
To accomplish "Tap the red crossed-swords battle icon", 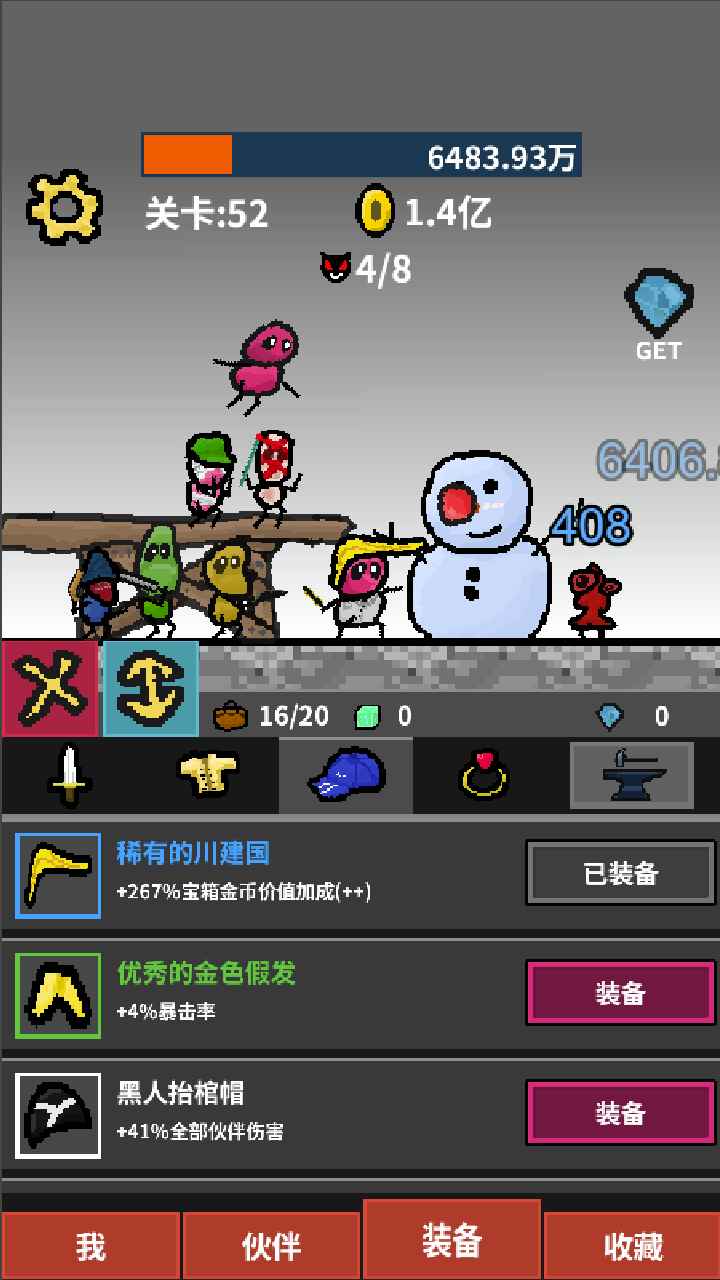I will (x=50, y=688).
